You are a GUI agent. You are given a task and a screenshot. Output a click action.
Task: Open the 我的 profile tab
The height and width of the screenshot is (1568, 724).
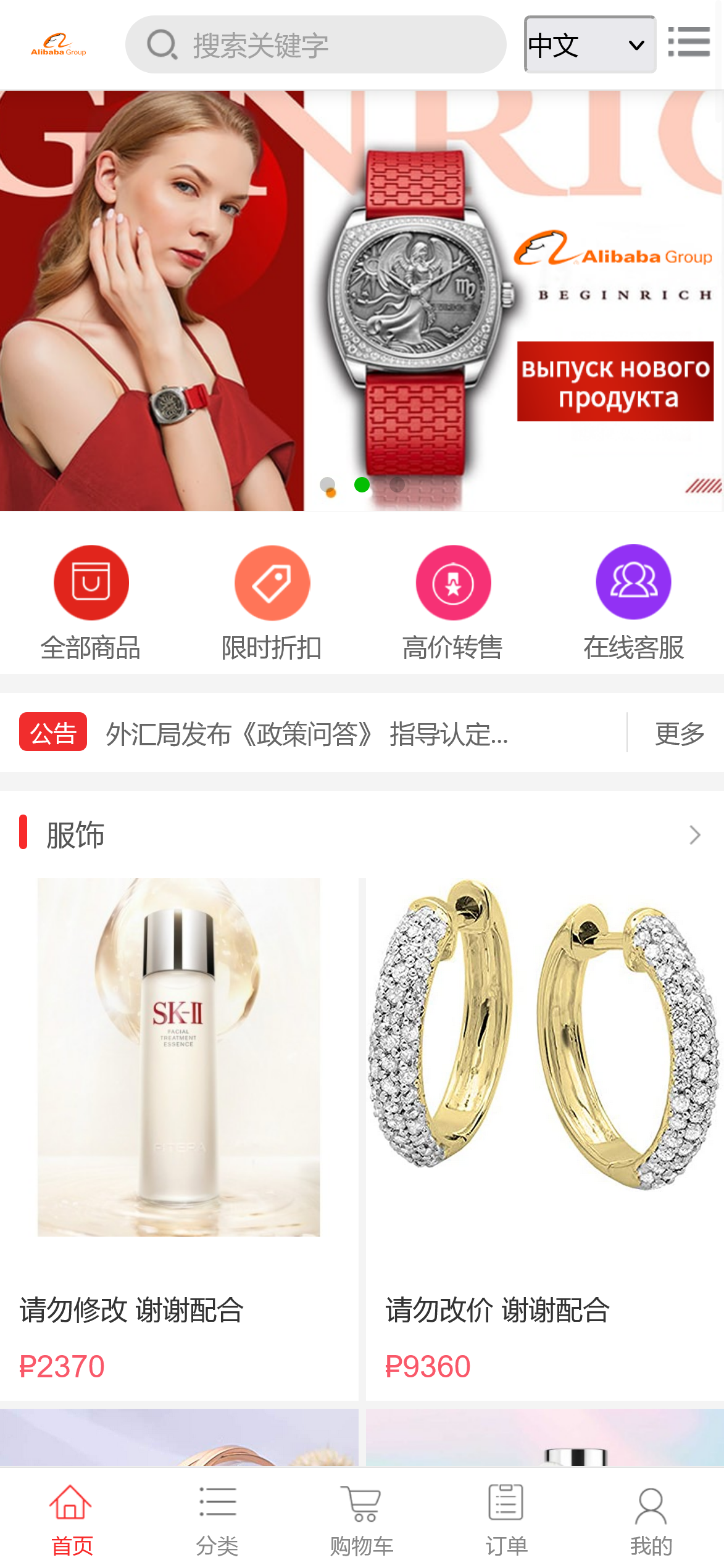pos(651,1519)
